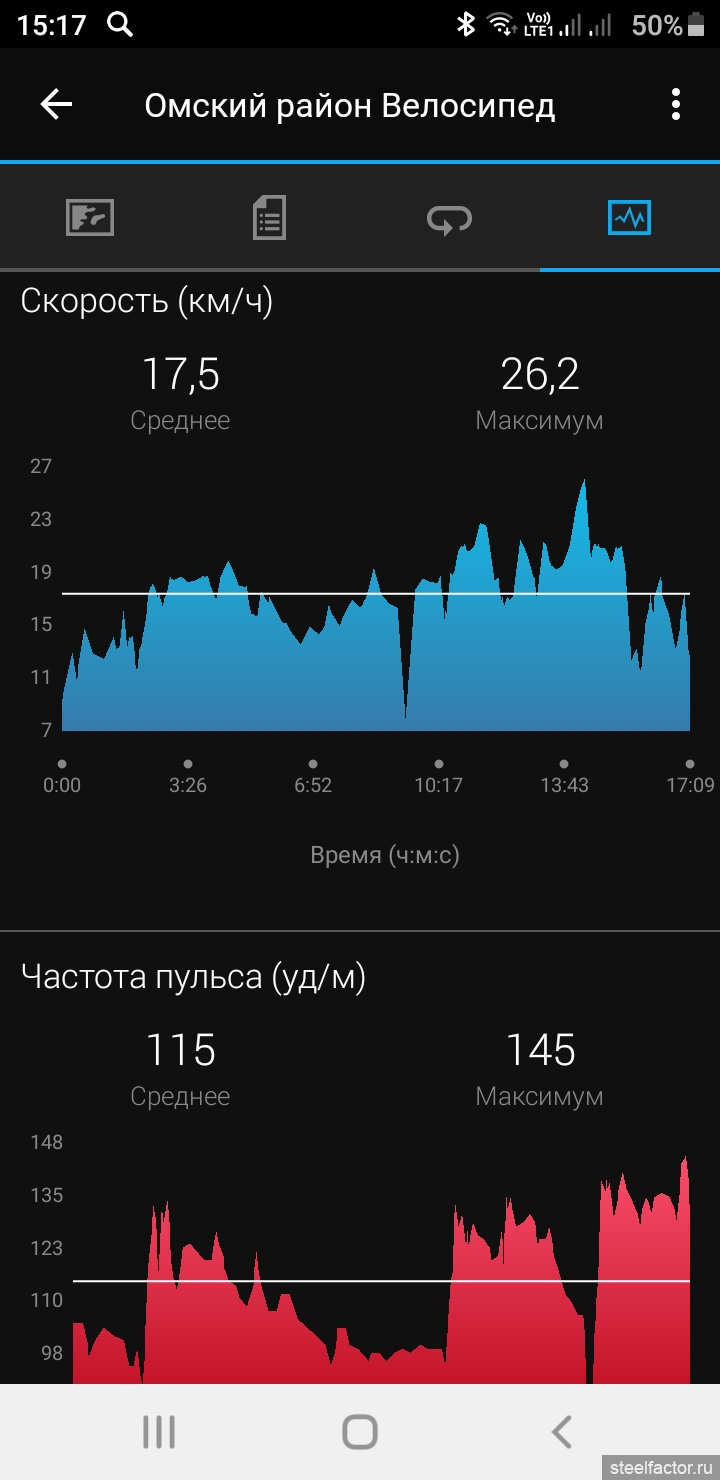The width and height of the screenshot is (720, 1480).
Task: Switch to the activity details list tab
Action: click(x=270, y=217)
